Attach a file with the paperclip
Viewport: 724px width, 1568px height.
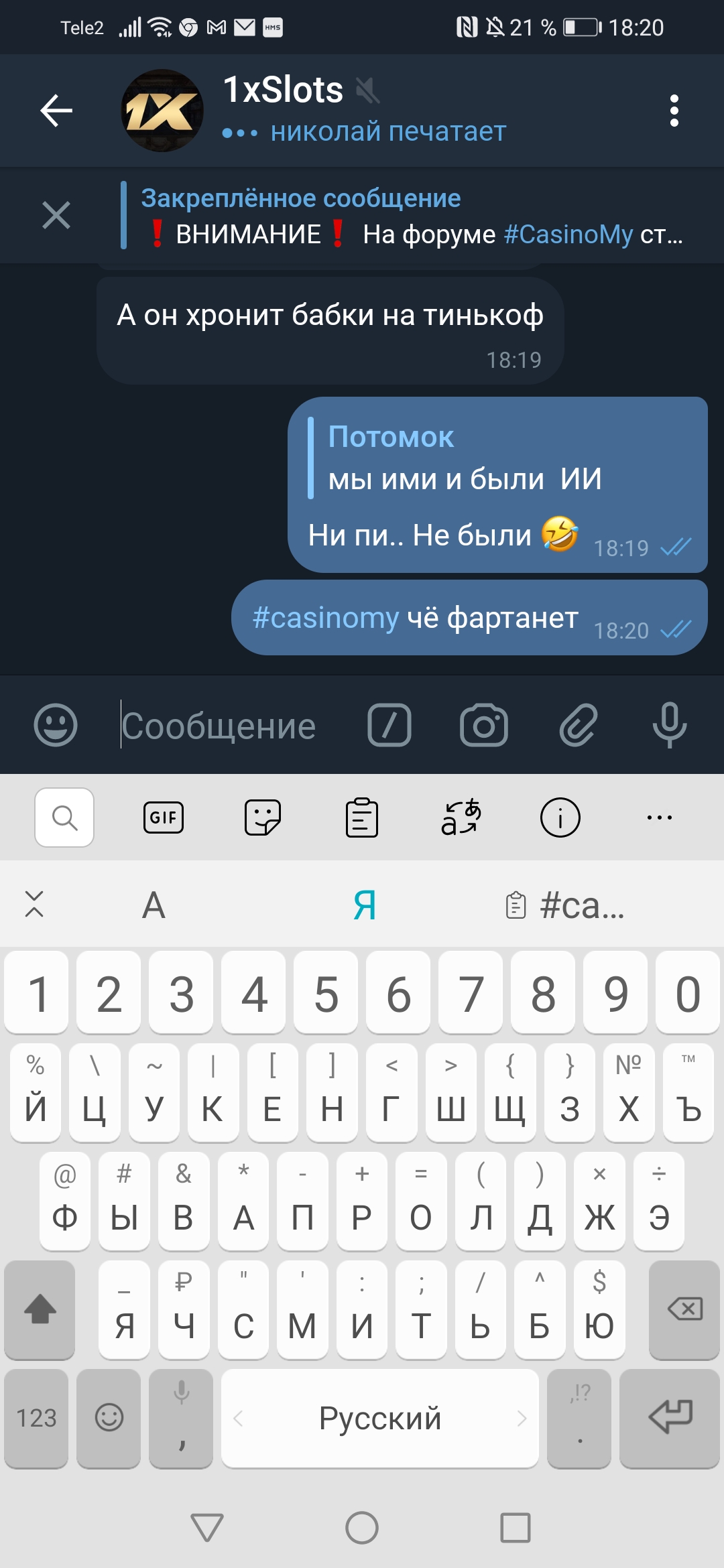tap(578, 725)
